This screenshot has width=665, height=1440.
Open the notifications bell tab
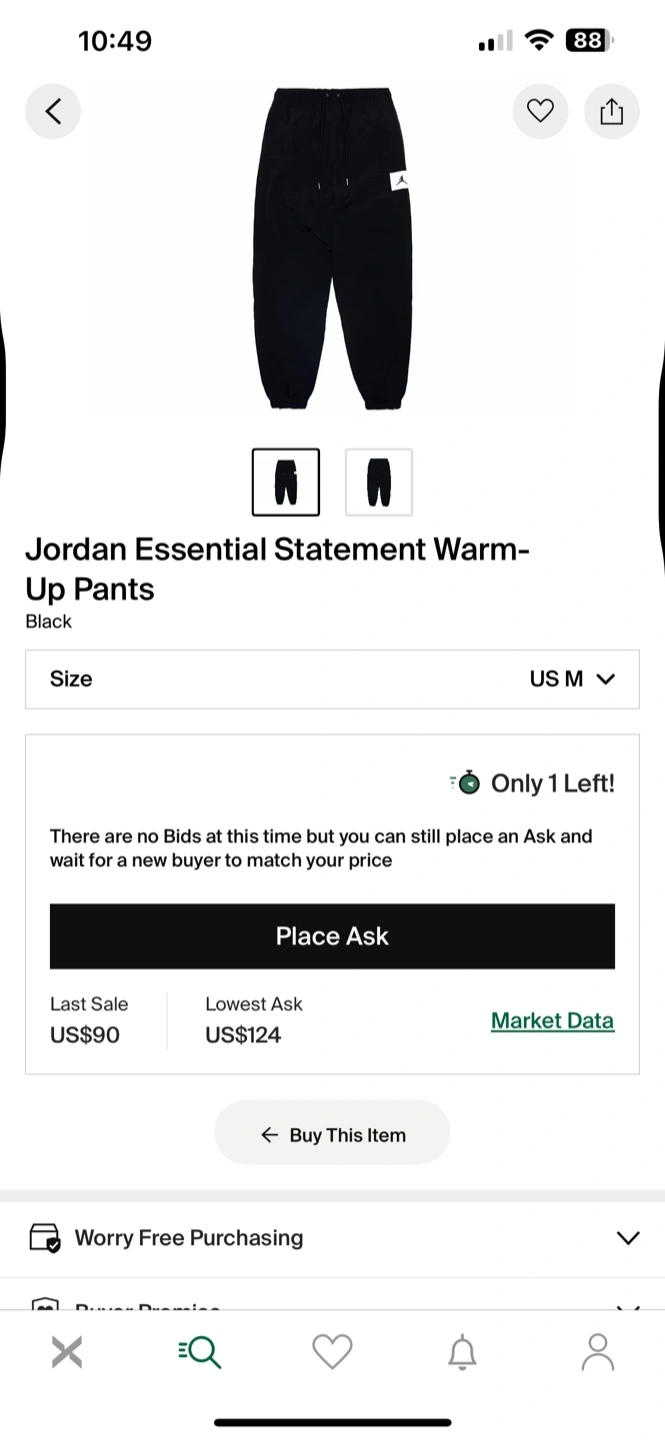pyautogui.click(x=462, y=1353)
